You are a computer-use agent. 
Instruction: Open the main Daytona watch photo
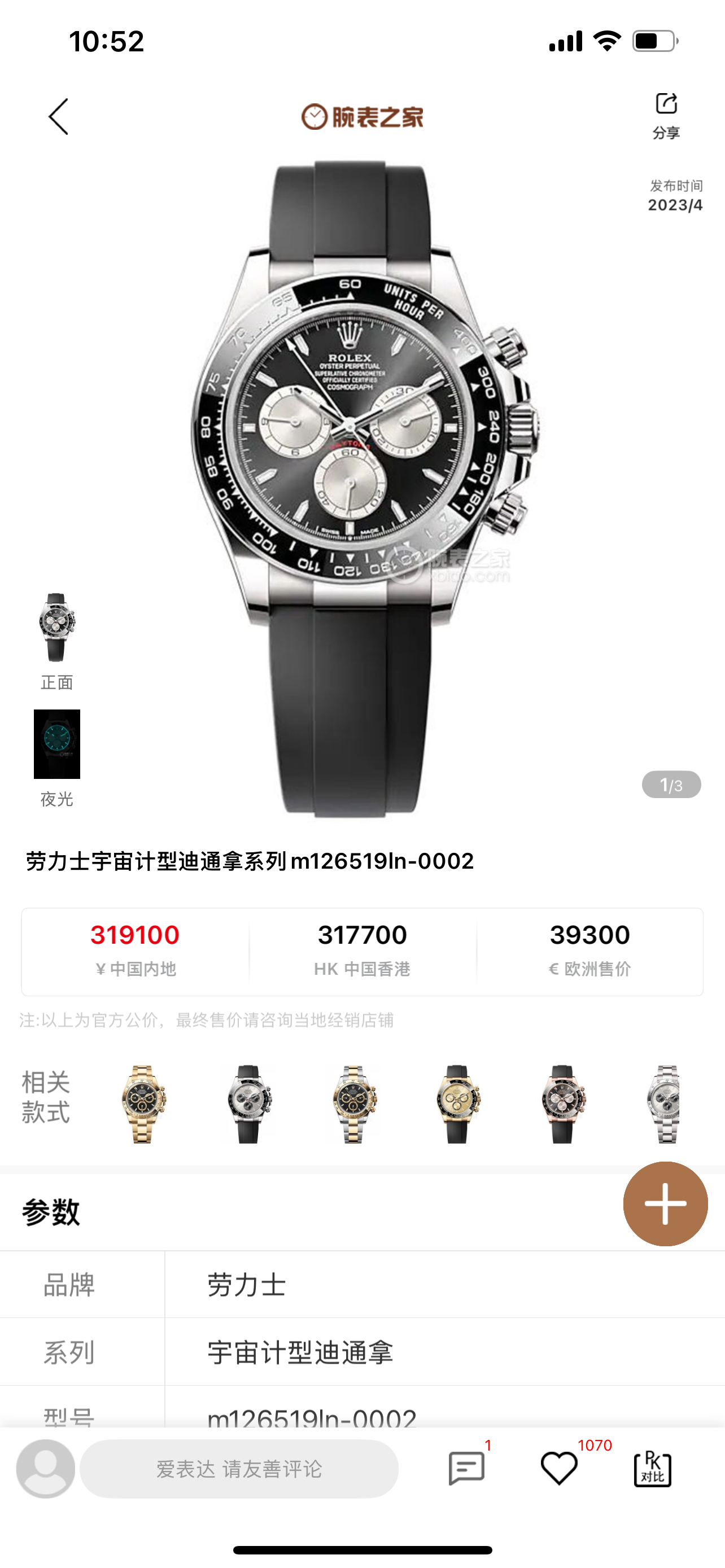[364, 487]
